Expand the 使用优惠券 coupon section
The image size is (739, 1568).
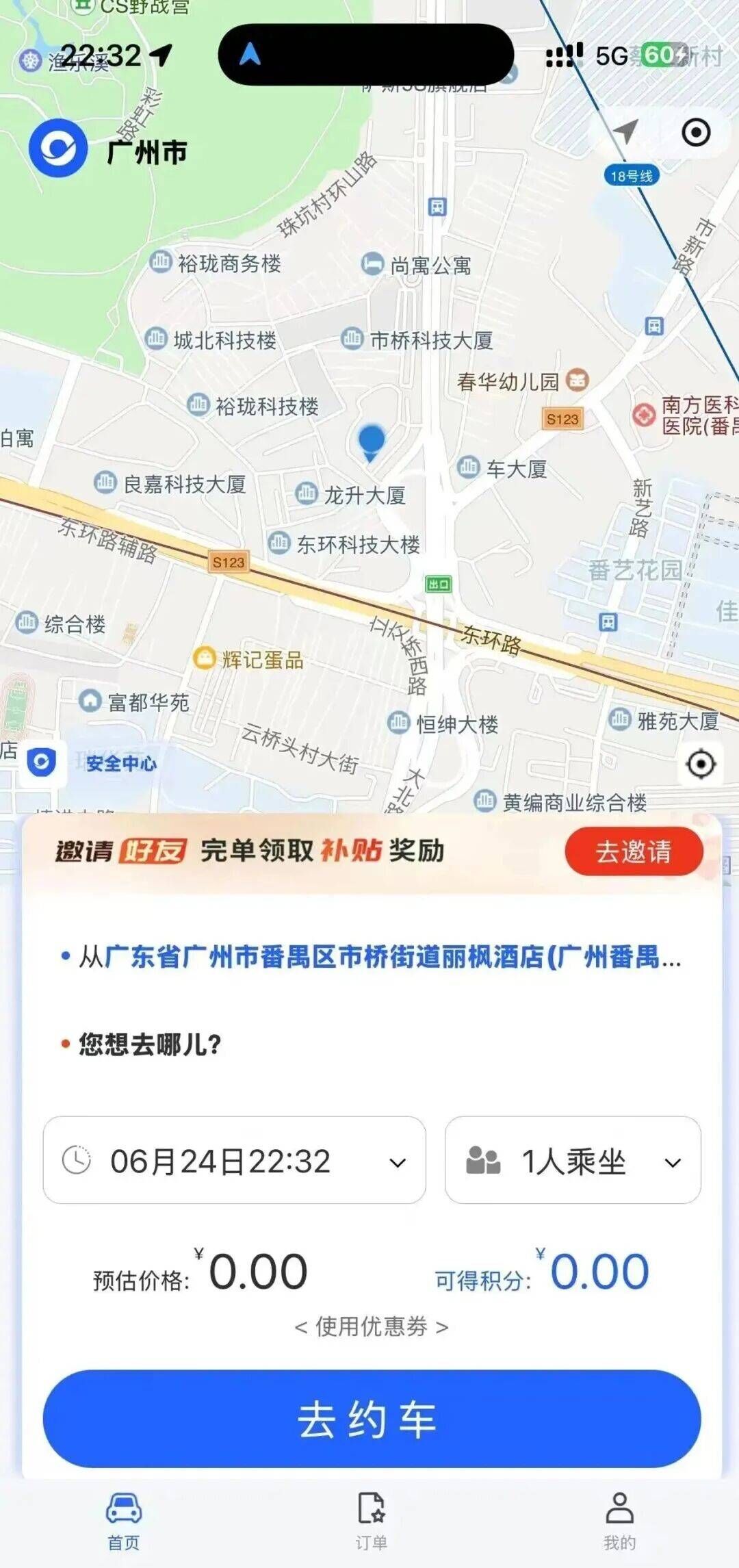pos(369,1328)
